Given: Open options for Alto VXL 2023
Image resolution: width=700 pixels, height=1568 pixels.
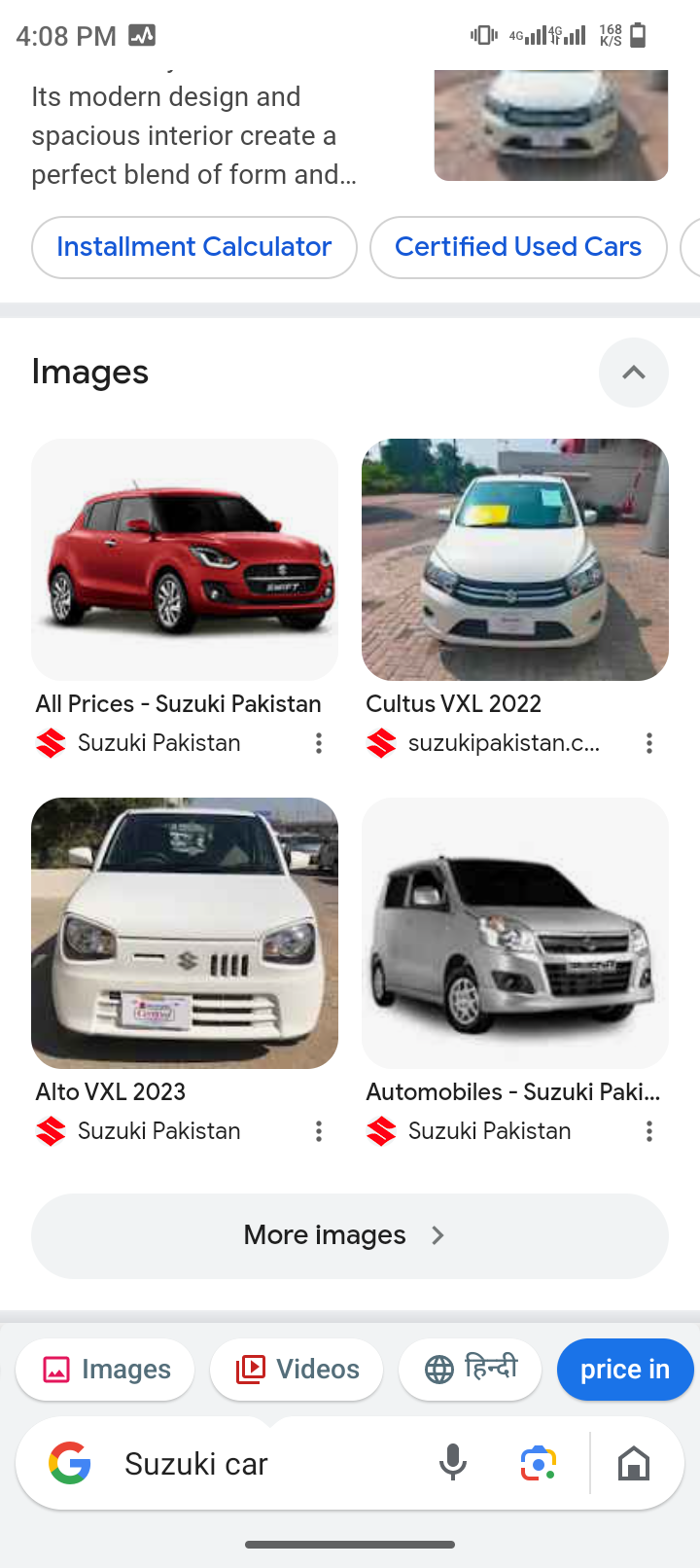Looking at the screenshot, I should [319, 1131].
